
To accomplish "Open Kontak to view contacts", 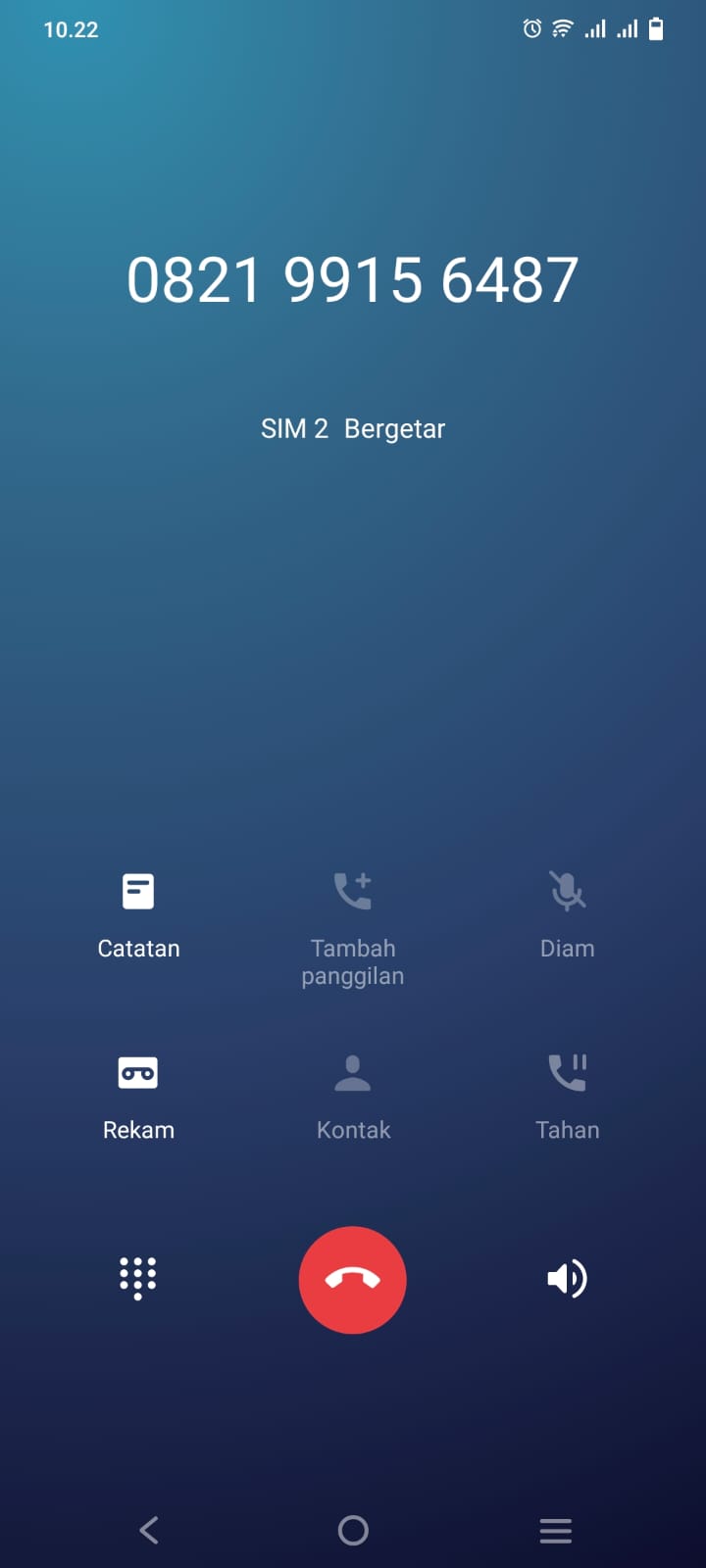I will [x=353, y=1093].
